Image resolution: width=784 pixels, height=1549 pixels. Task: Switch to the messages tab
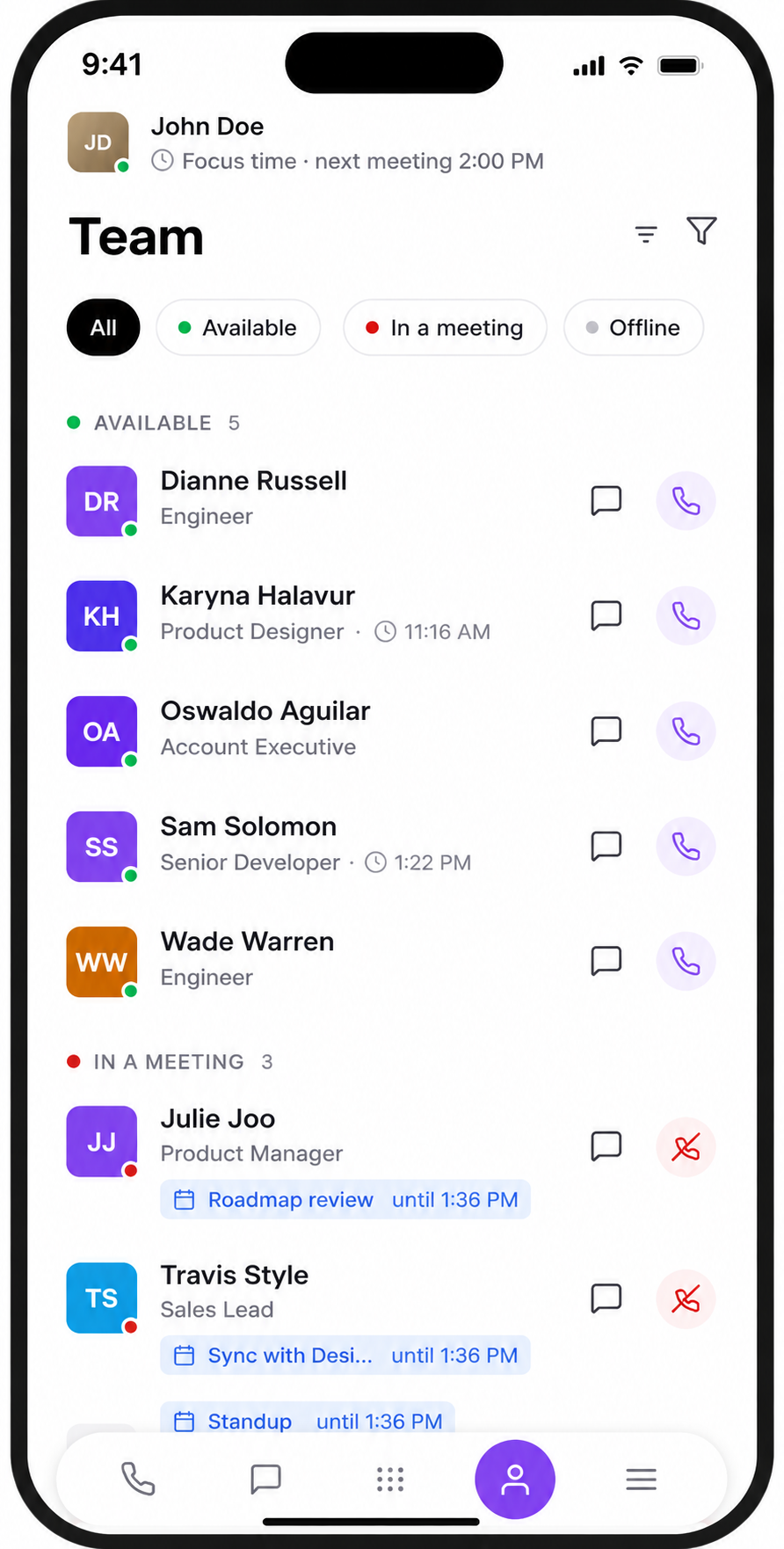[x=265, y=1479]
